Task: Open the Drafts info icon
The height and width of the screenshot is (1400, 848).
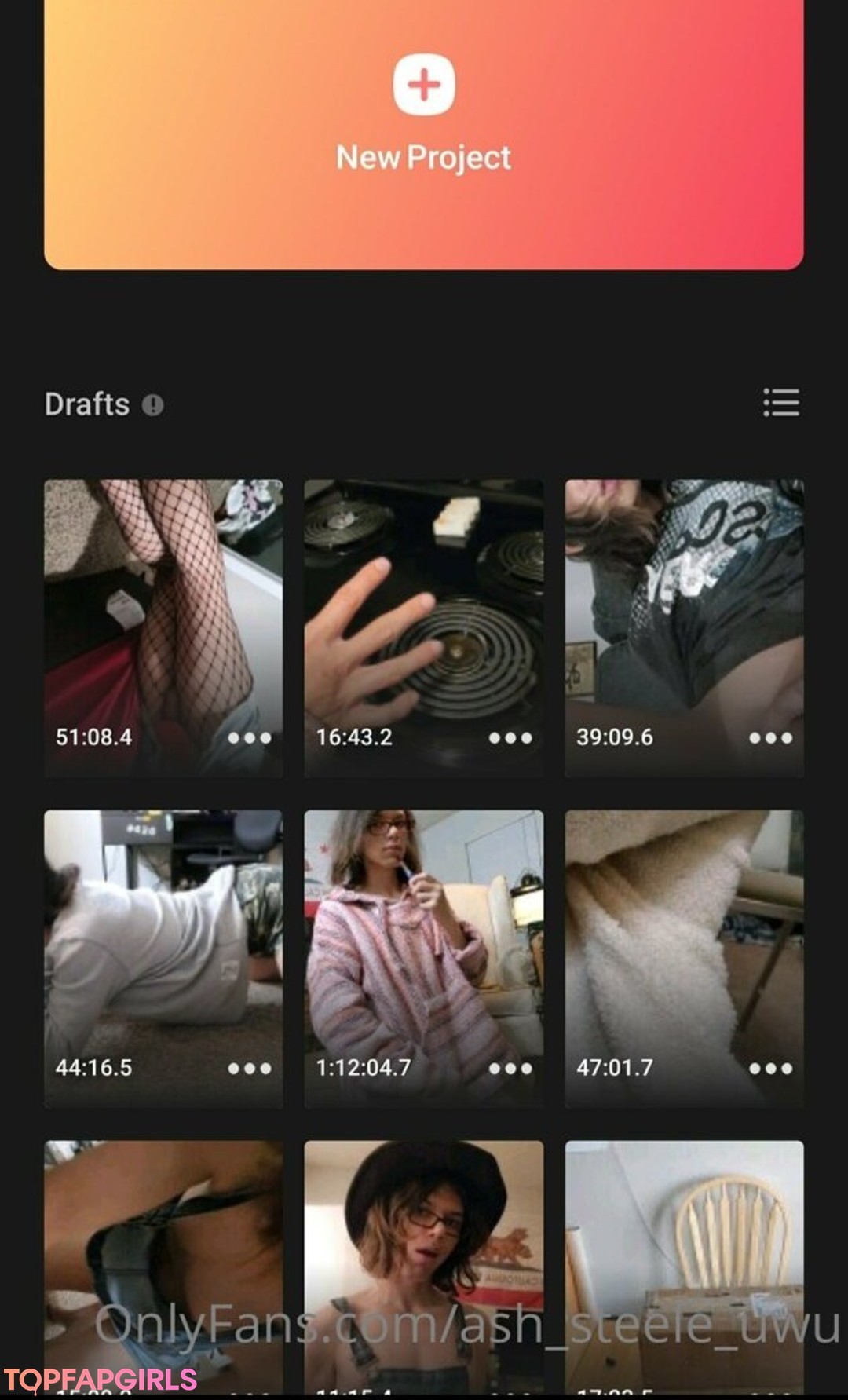Action: [152, 405]
